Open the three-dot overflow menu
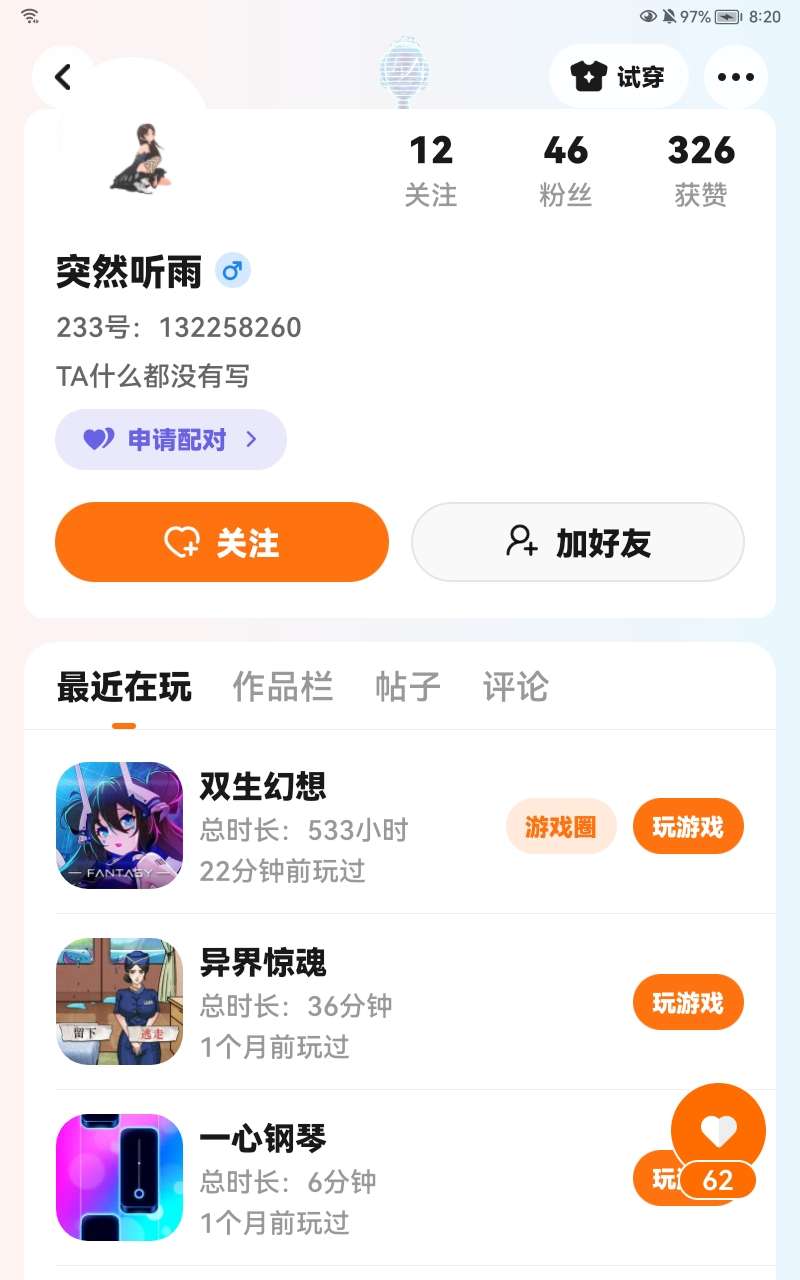This screenshot has height=1280, width=800. [735, 77]
